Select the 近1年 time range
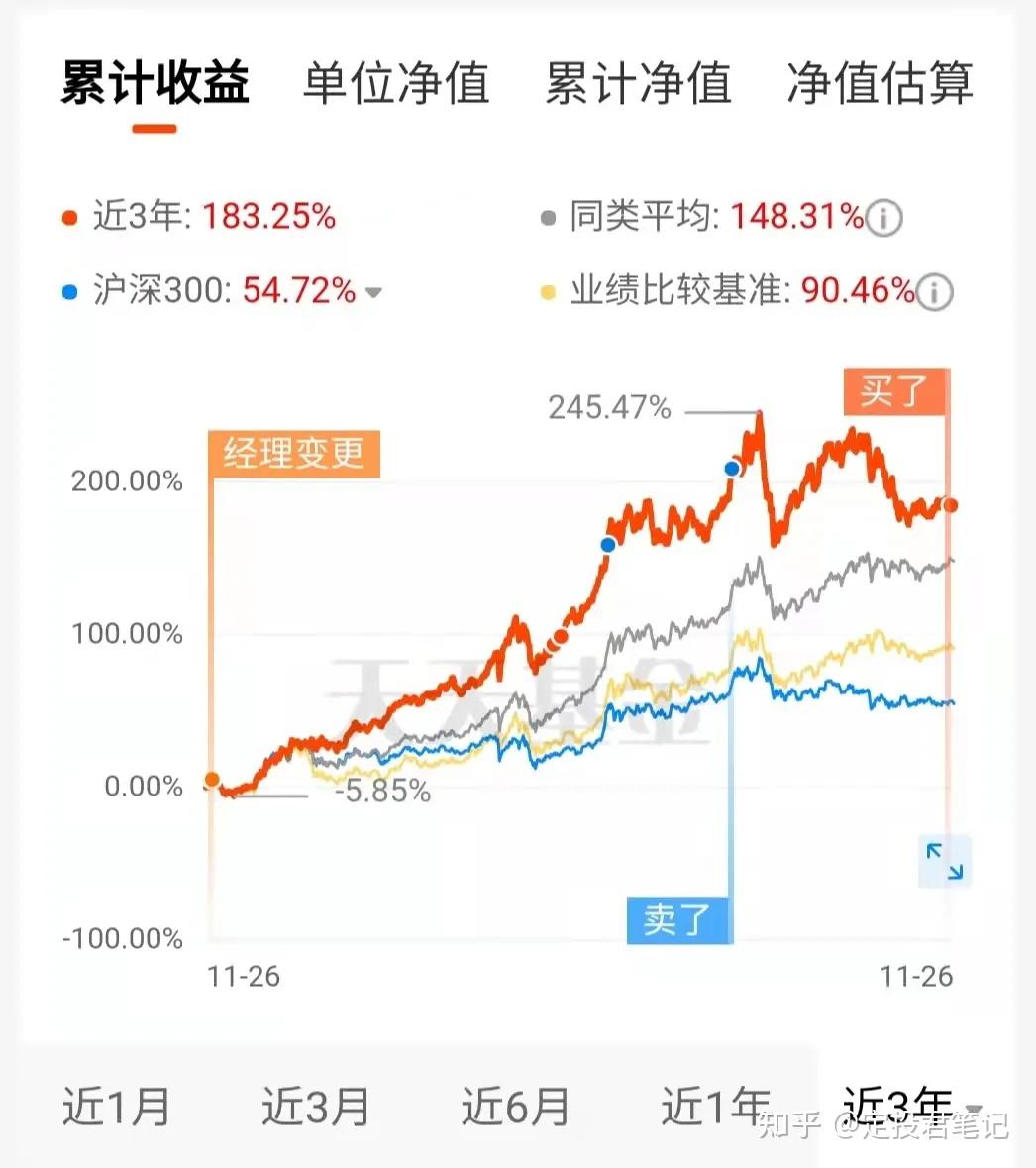1036x1168 pixels. (x=714, y=1105)
